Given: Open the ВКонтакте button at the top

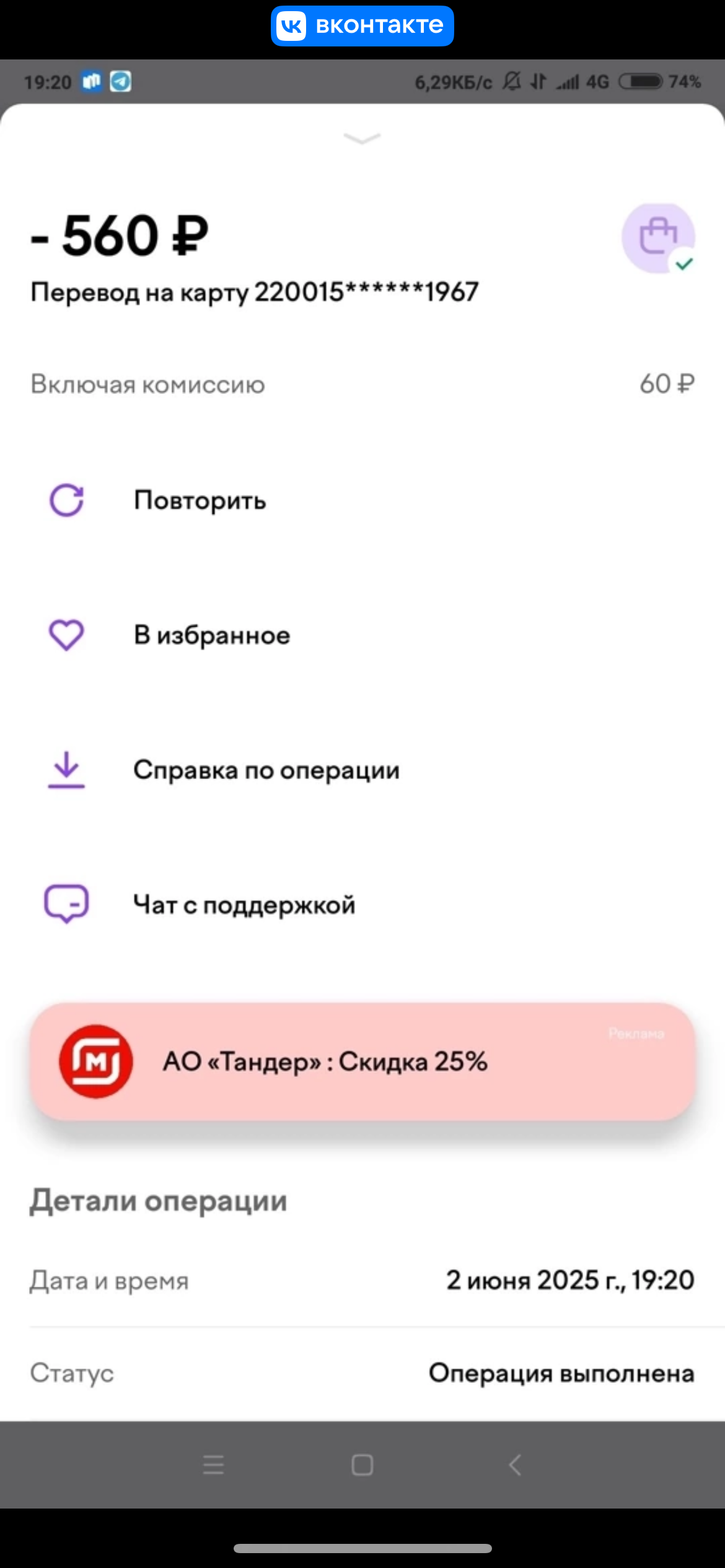Looking at the screenshot, I should click(362, 26).
